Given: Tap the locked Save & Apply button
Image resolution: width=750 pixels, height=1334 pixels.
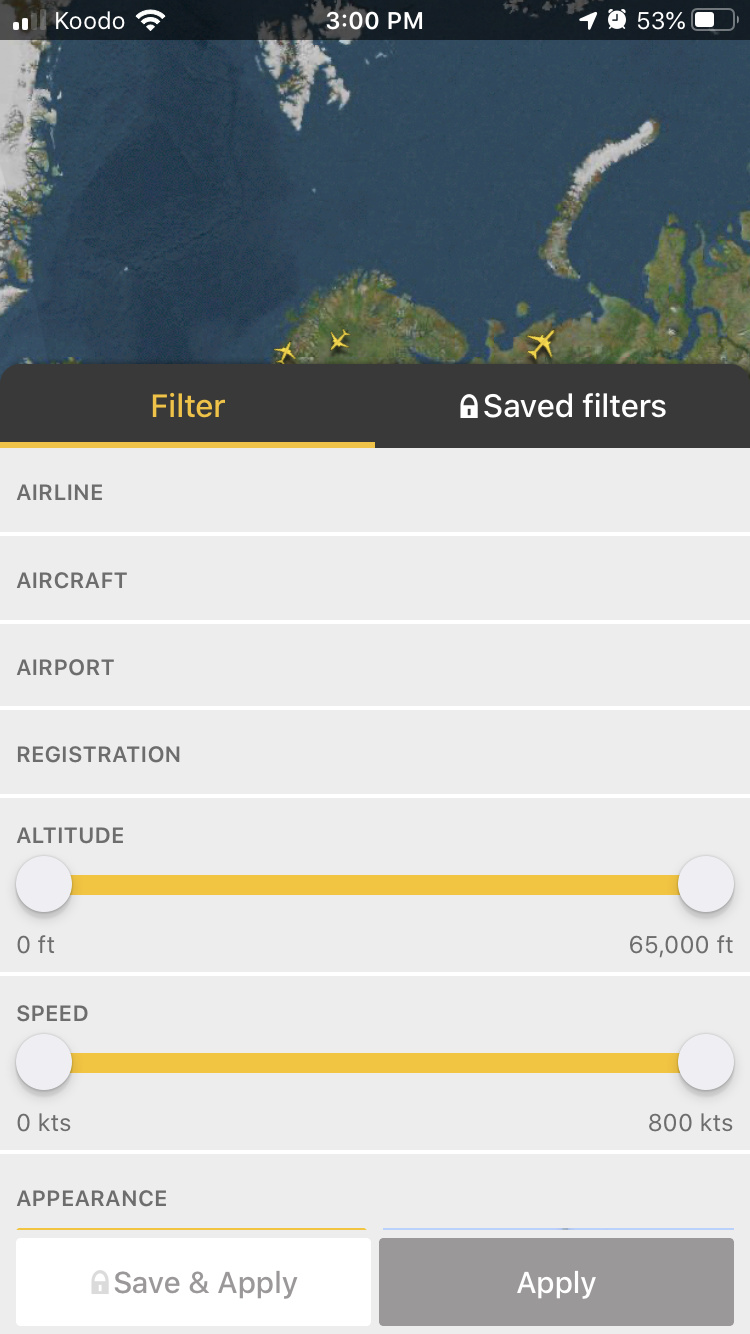Looking at the screenshot, I should coord(193,1282).
